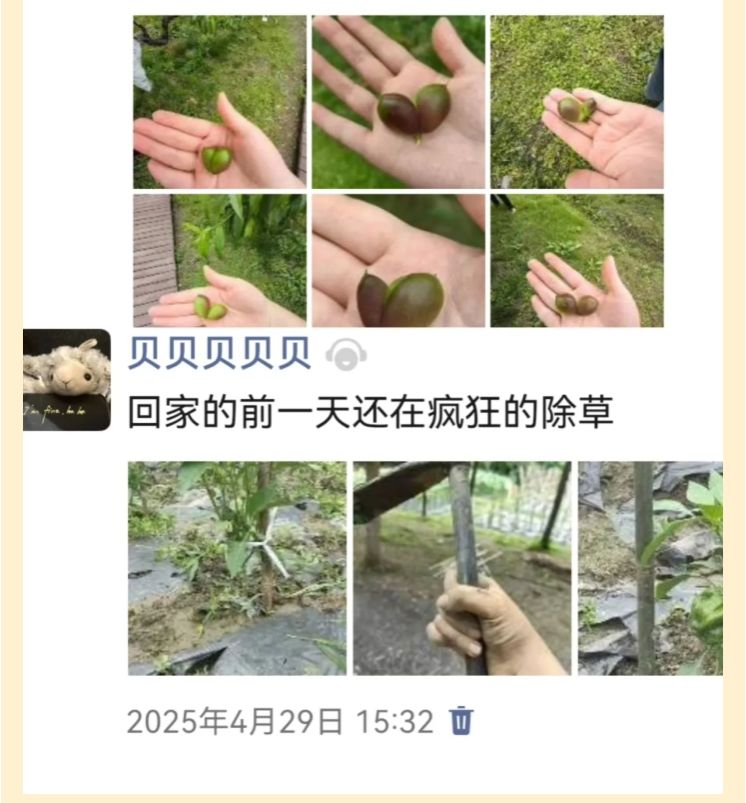Open the weeded ground photo with black mulch film

[237, 567]
